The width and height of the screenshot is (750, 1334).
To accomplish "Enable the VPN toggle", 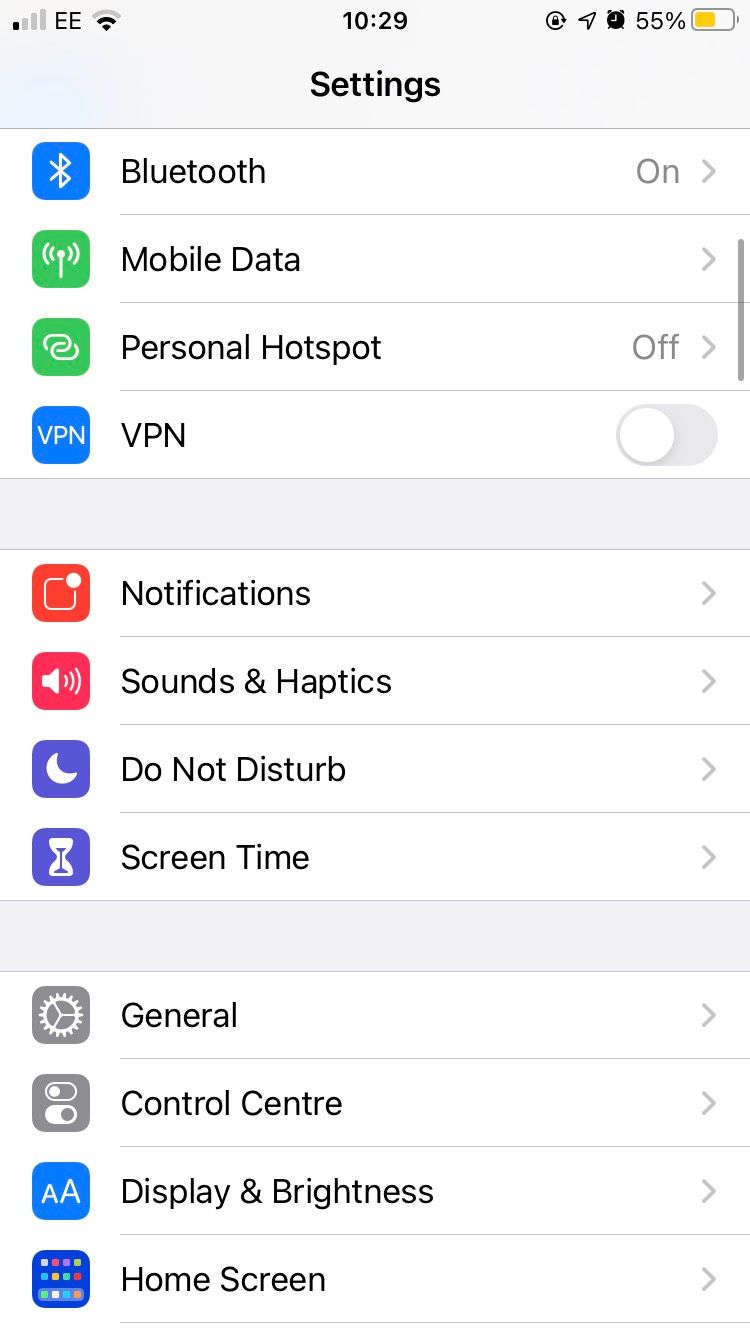I will [667, 435].
